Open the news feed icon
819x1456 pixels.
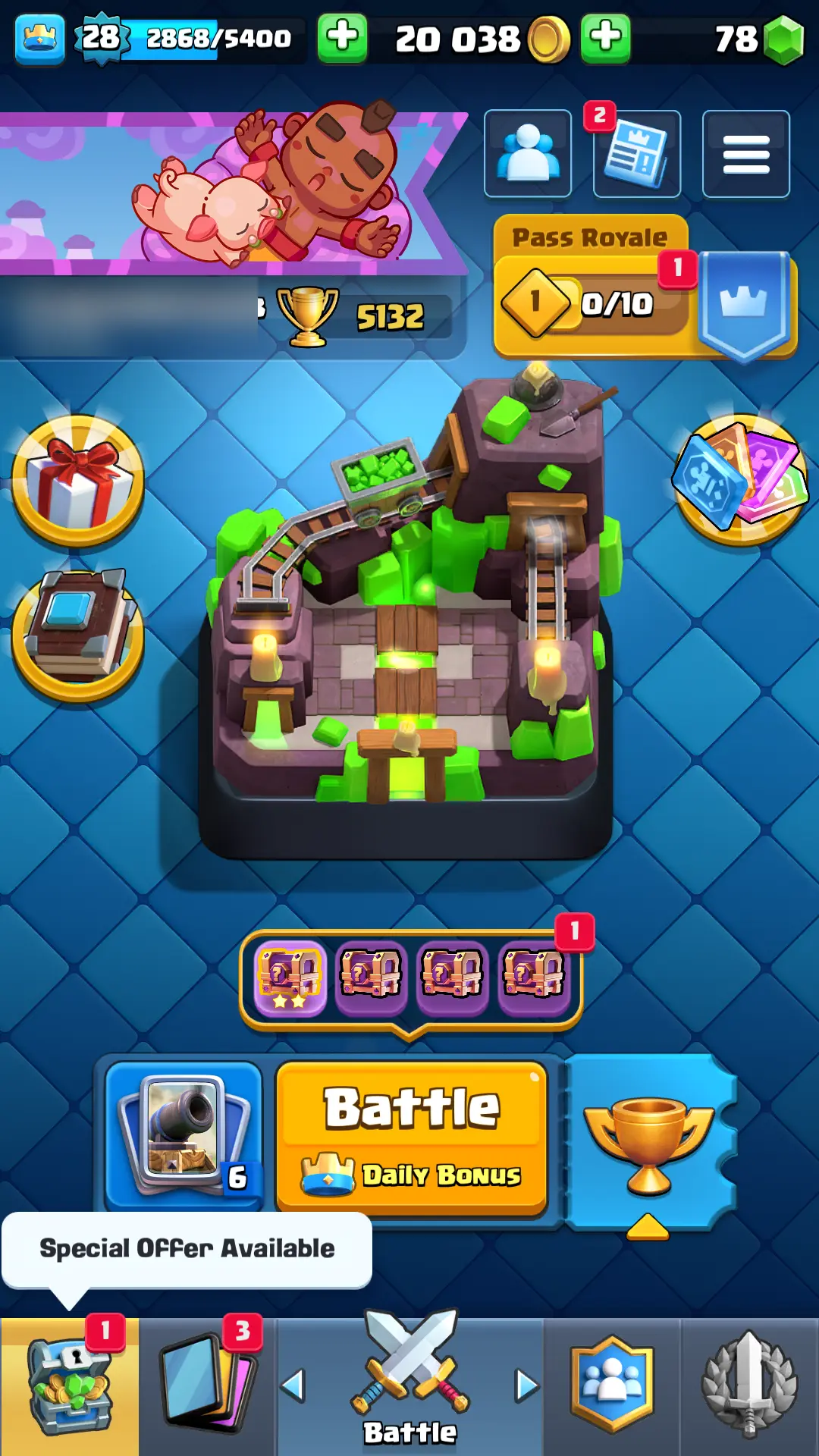click(x=637, y=155)
